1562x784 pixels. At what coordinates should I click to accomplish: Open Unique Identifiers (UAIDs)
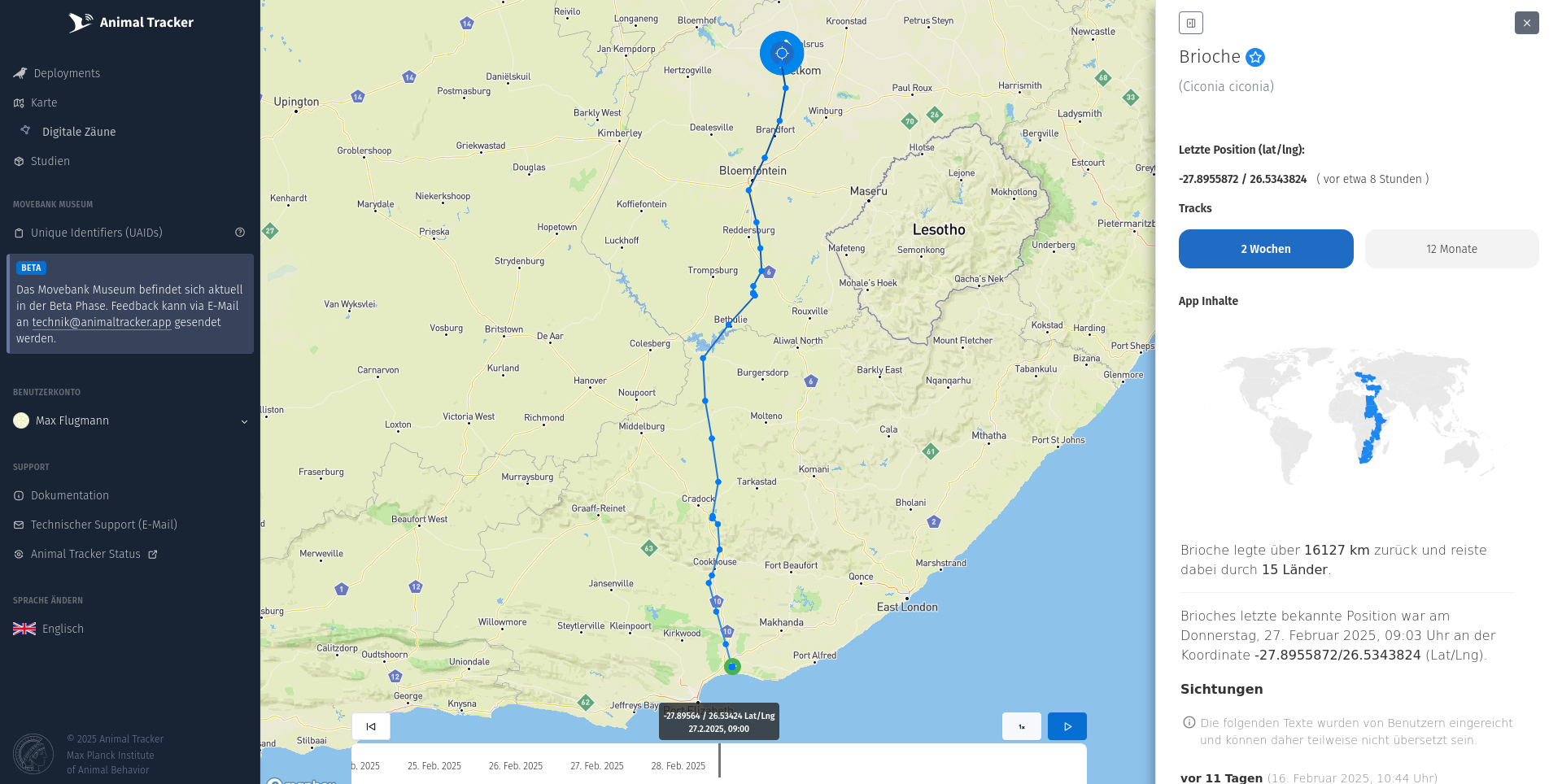click(x=96, y=233)
